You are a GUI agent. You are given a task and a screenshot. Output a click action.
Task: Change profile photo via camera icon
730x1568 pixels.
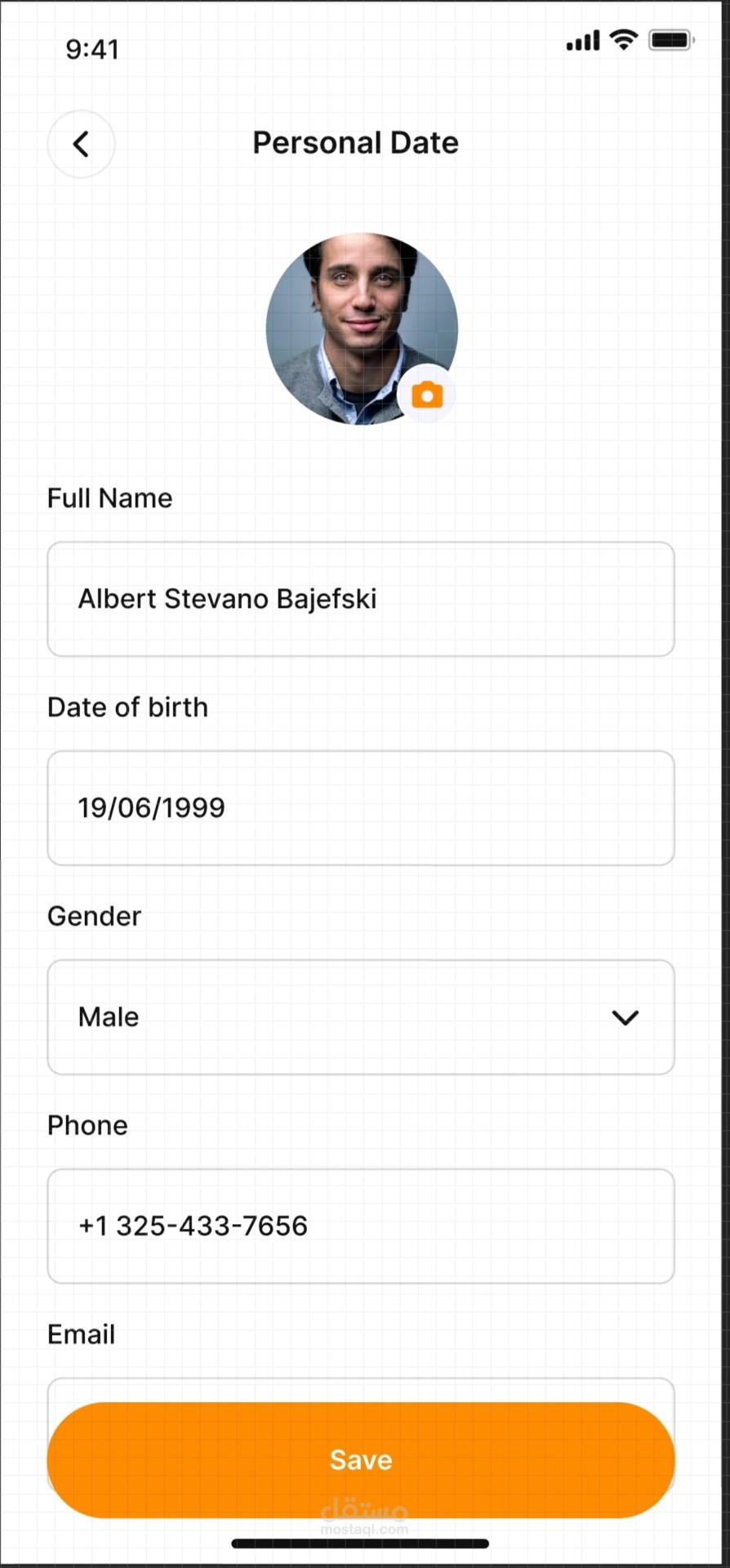coord(426,395)
